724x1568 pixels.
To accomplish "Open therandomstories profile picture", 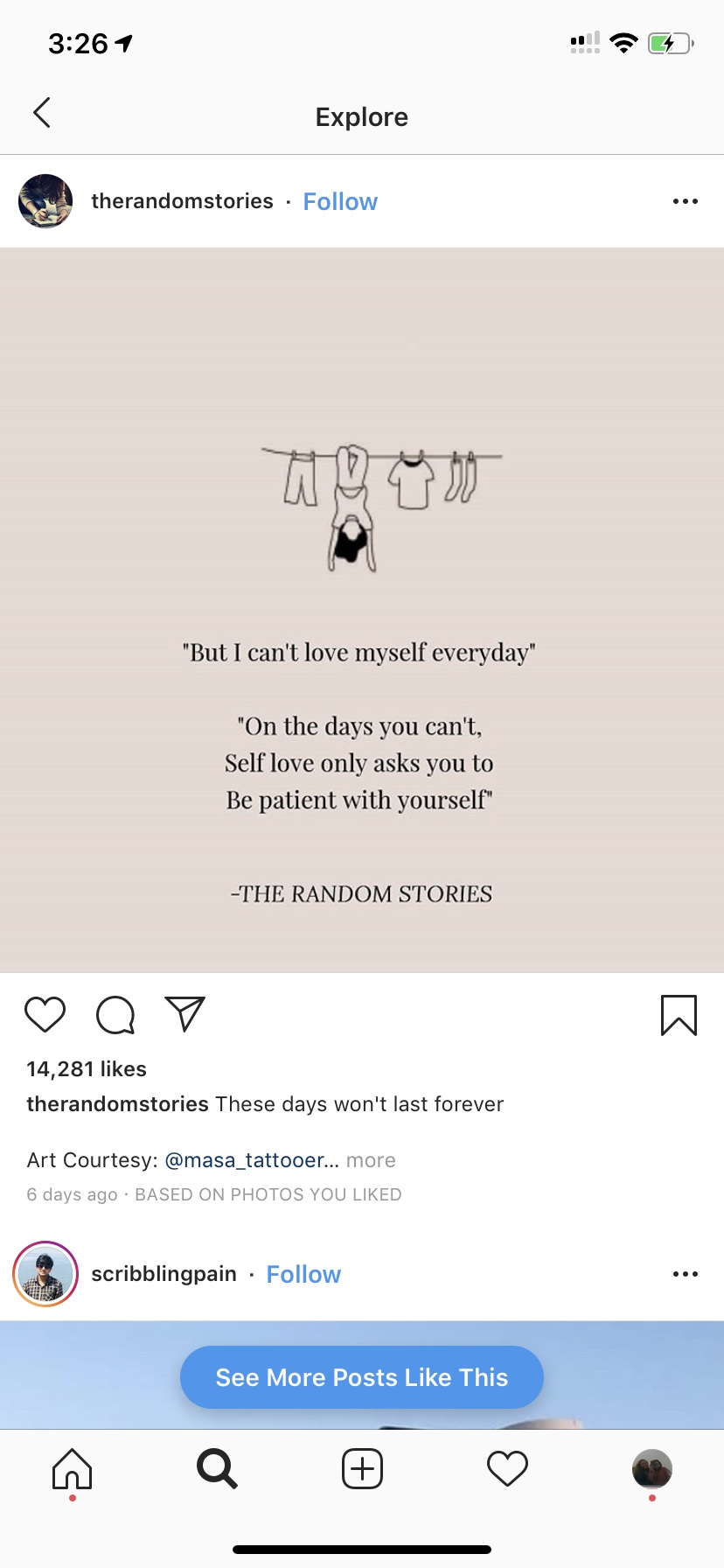I will point(45,201).
